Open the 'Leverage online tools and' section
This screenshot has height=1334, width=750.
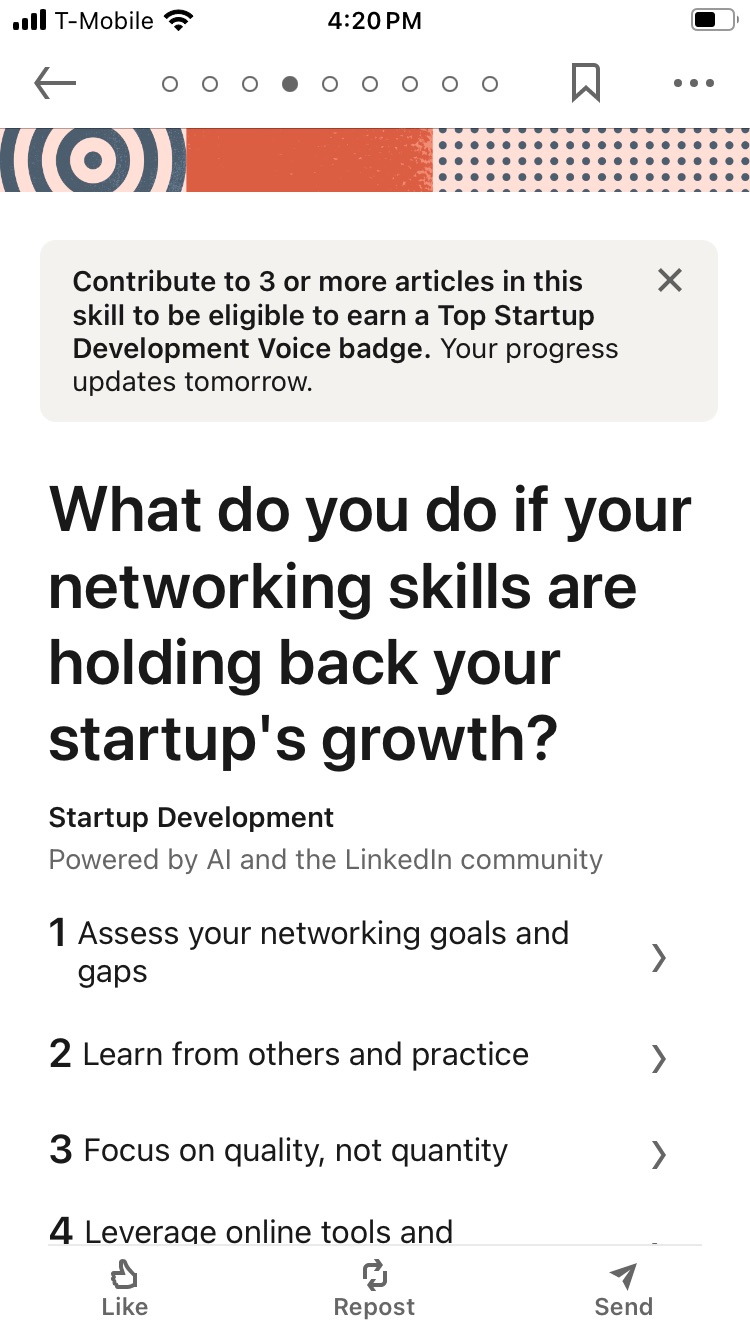[x=375, y=1231]
